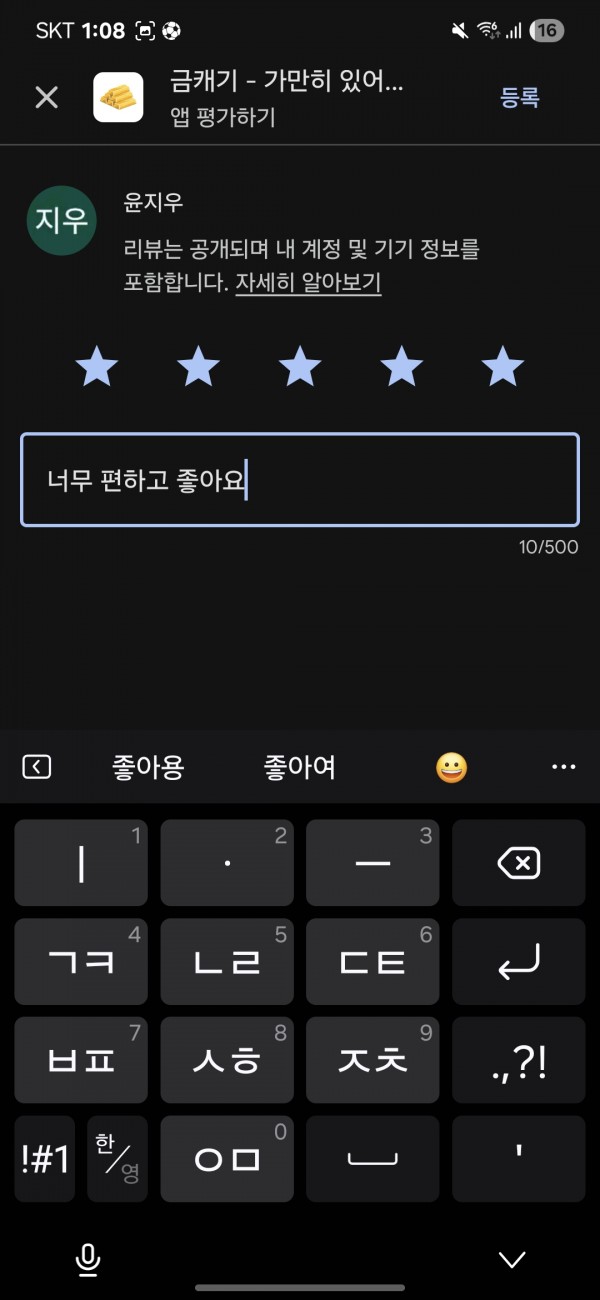
Task: Choose the 좋아여 keyboard suggestion
Action: click(300, 767)
